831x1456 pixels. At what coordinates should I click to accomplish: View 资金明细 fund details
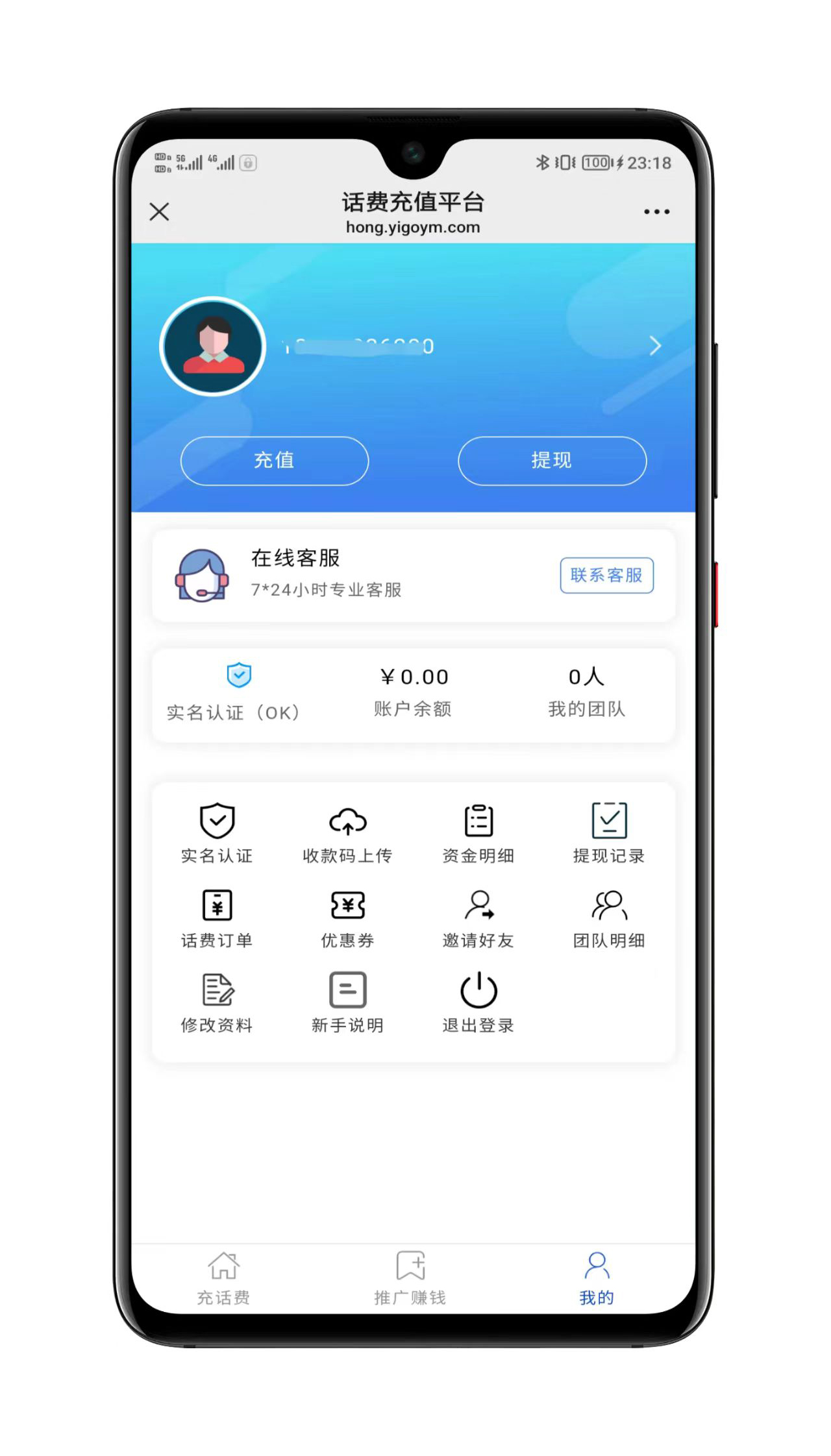click(478, 833)
